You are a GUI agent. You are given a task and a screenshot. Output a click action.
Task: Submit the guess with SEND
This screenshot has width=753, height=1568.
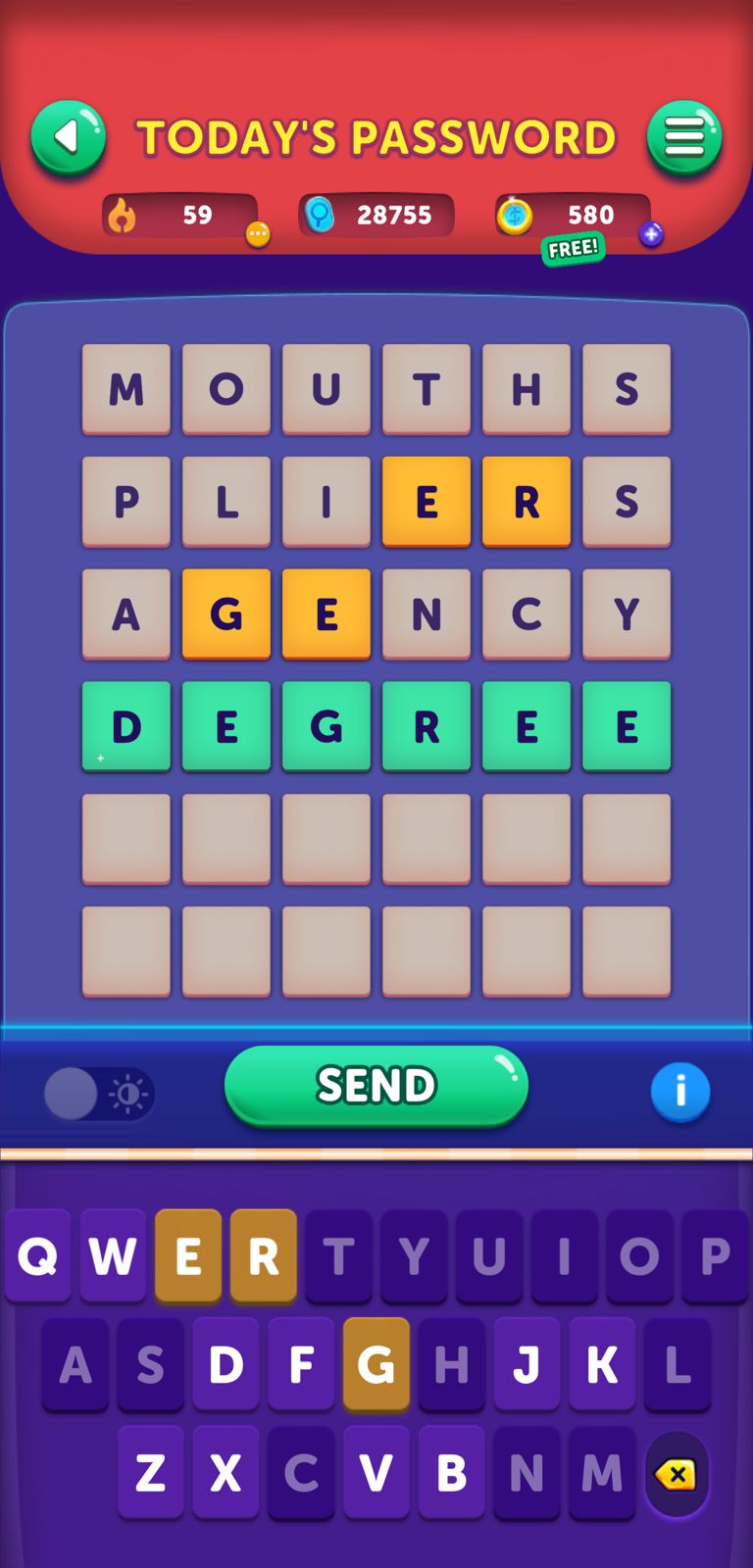(376, 1086)
